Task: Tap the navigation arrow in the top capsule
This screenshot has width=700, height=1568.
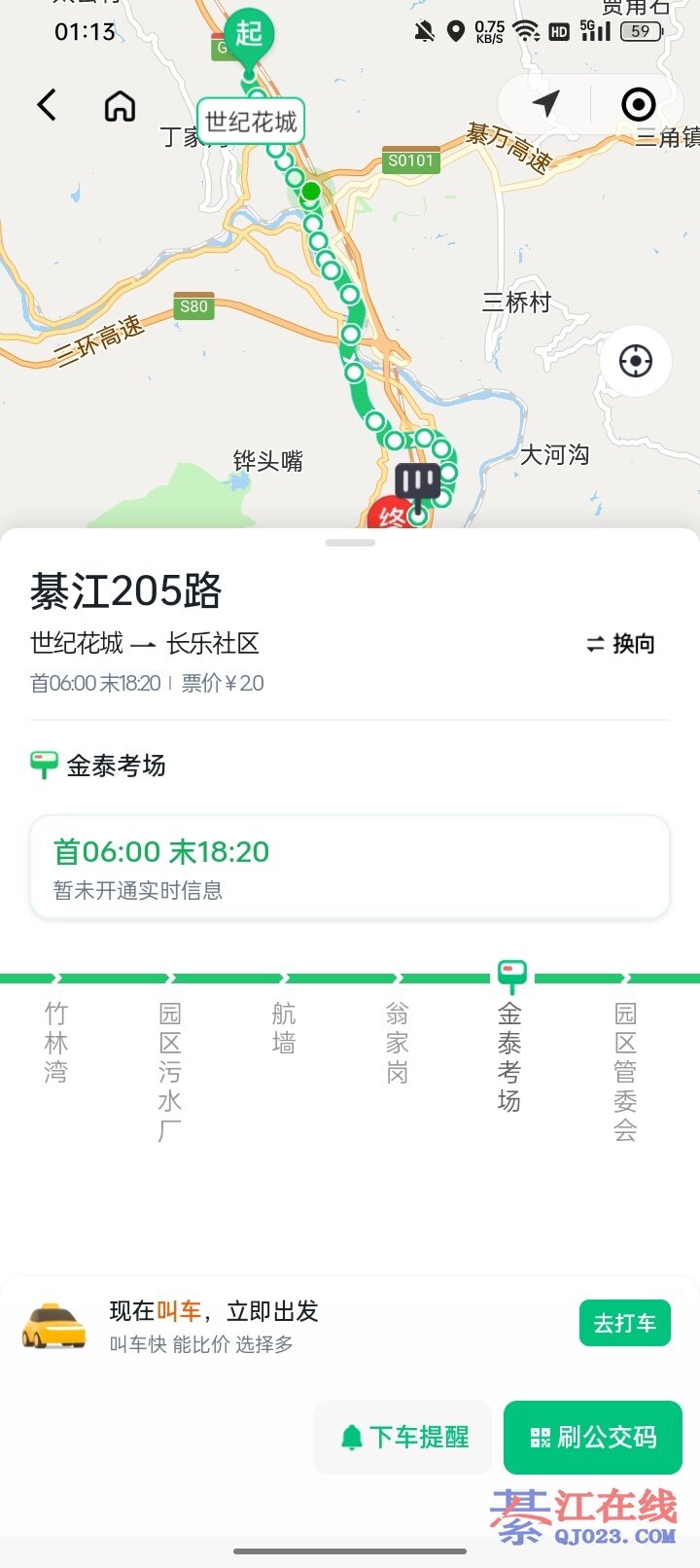Action: [545, 103]
